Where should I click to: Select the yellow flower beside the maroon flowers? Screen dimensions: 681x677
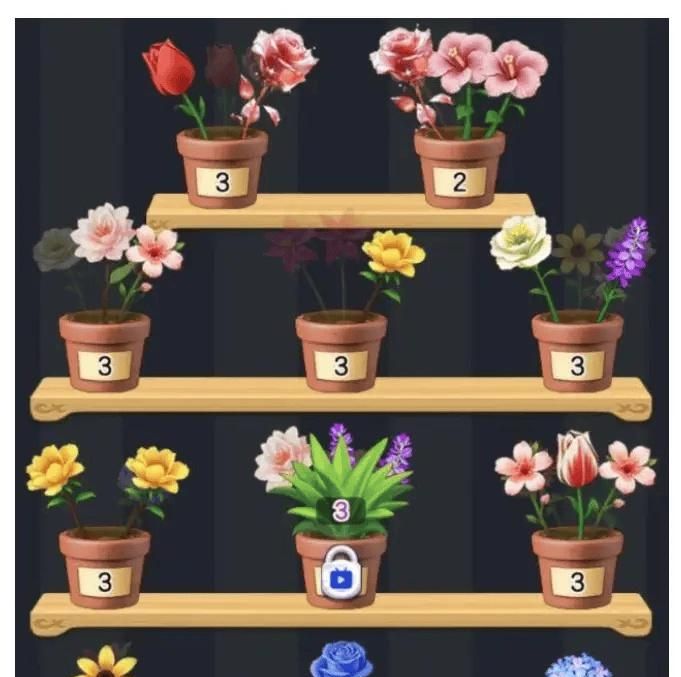392,254
